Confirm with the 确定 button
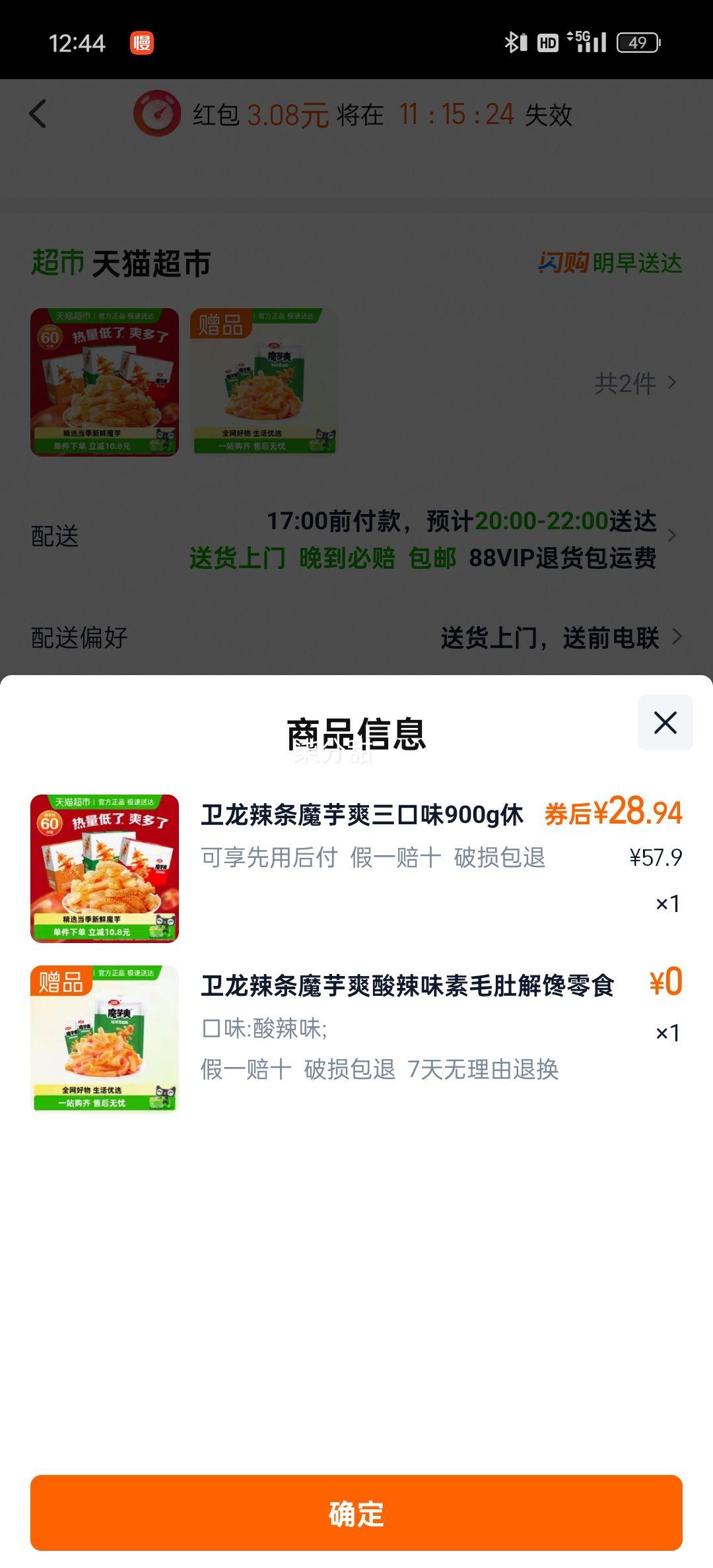Screen dimensions: 713x1568 point(356,1513)
